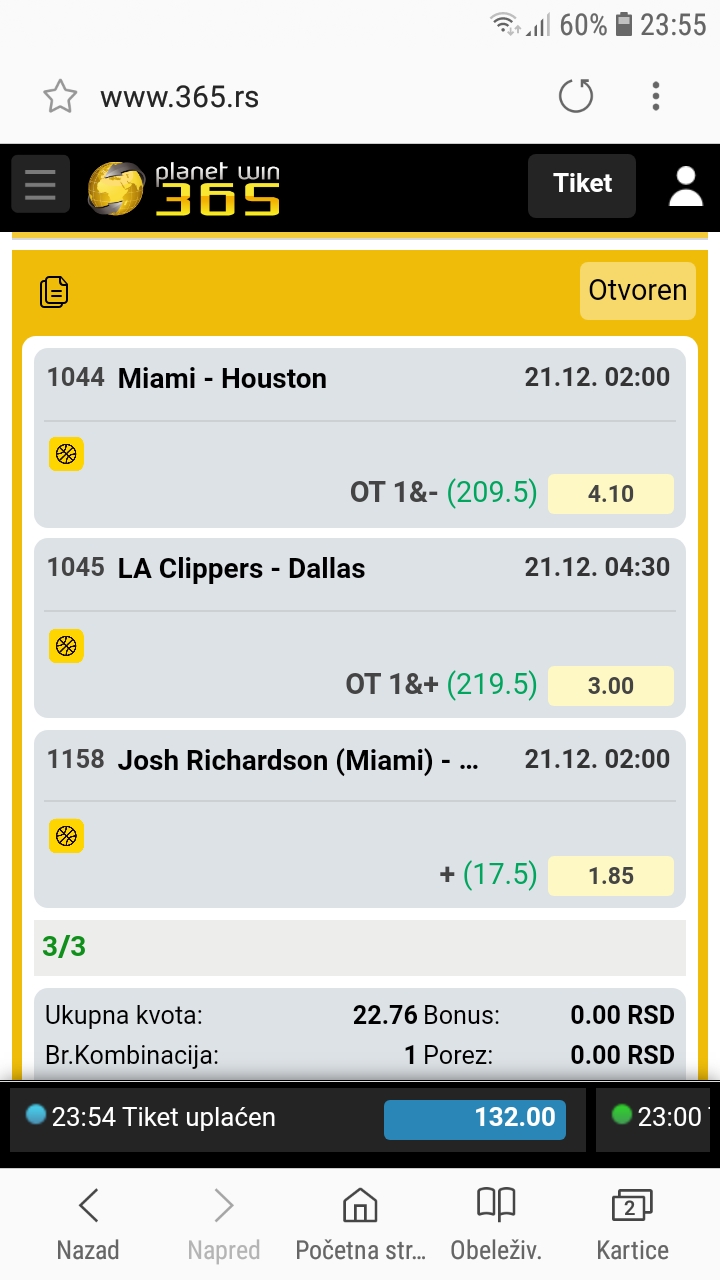The width and height of the screenshot is (720, 1280).
Task: Bookmark this page with the star
Action: pos(60,97)
